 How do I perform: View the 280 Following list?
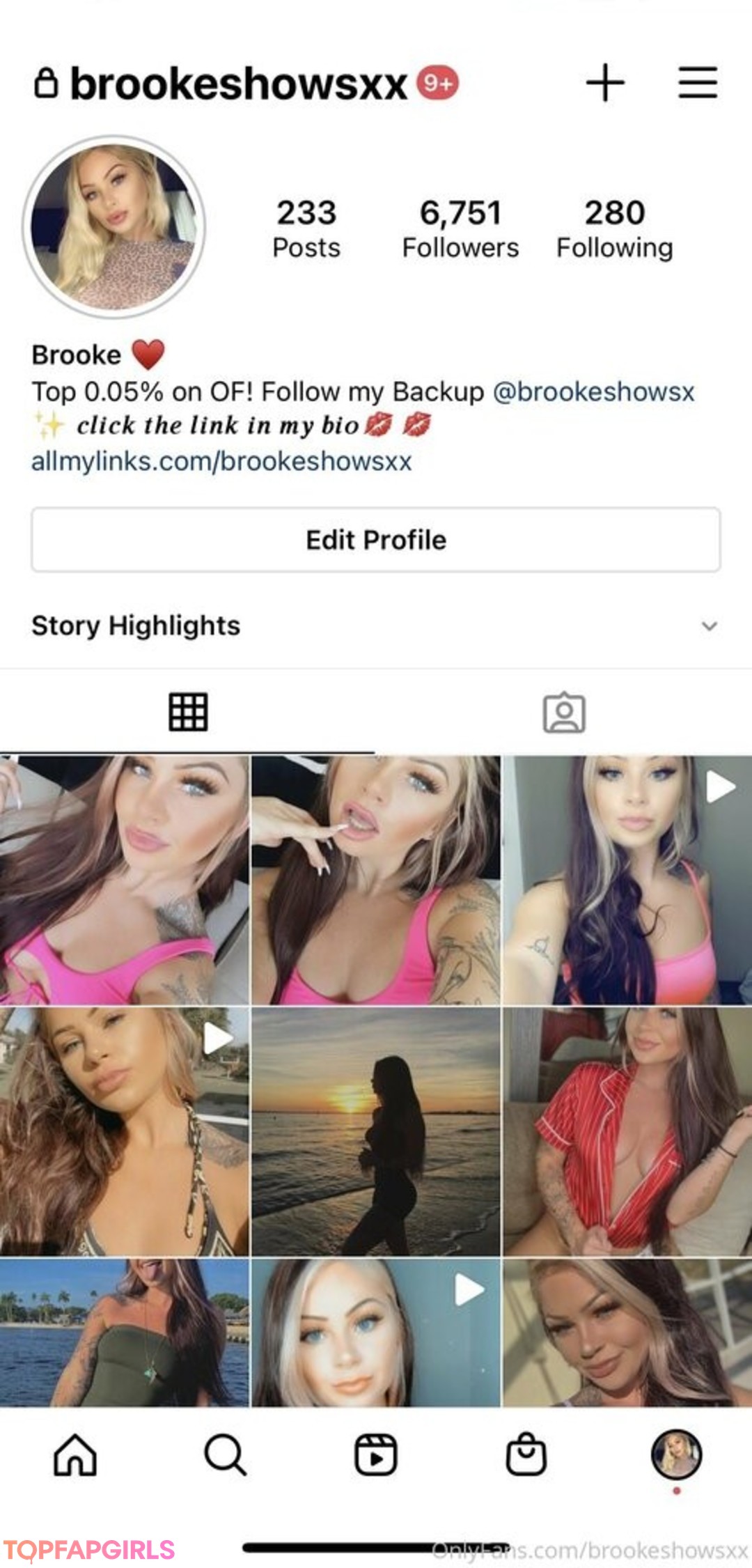point(614,228)
